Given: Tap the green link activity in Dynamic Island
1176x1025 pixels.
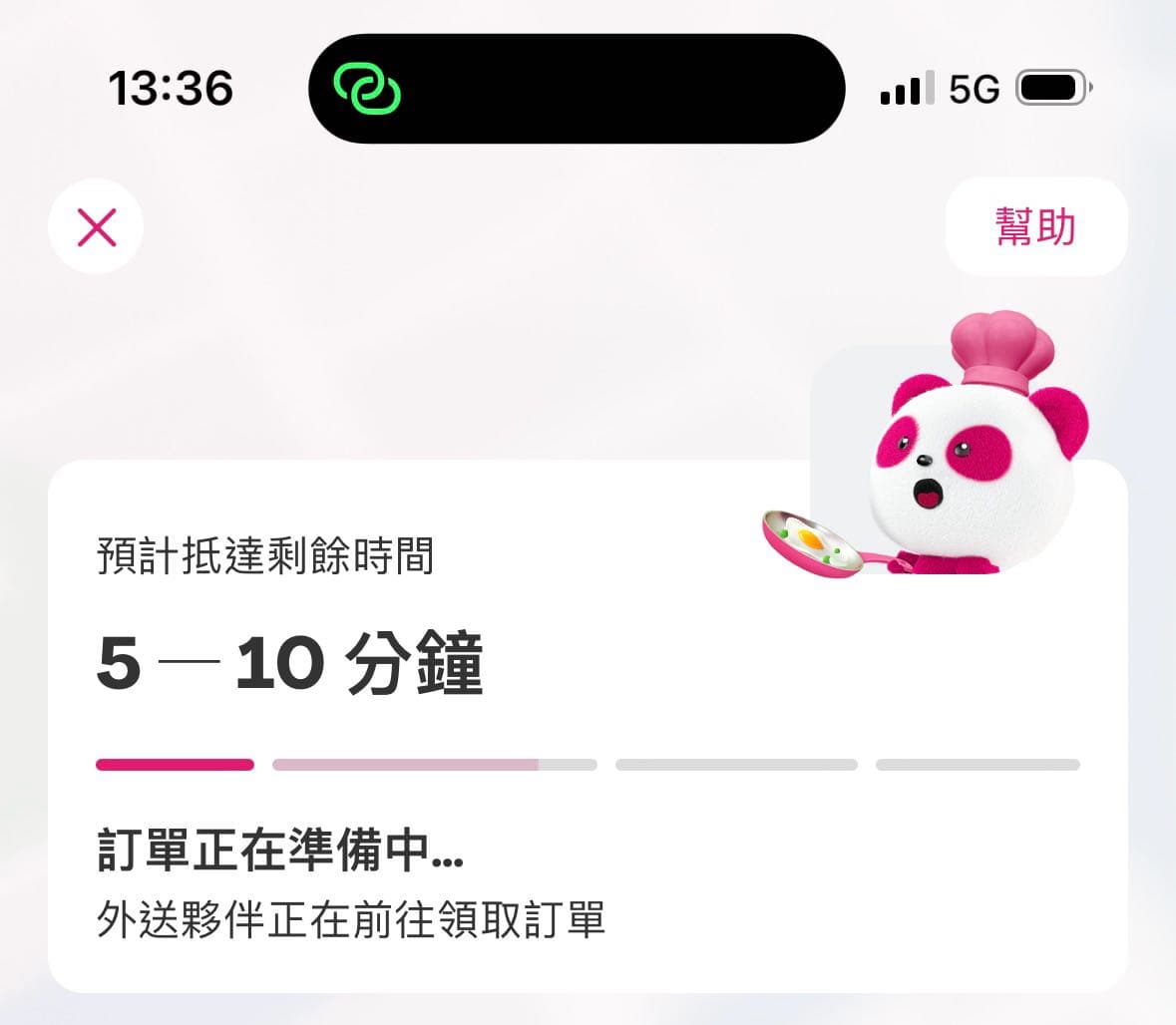Looking at the screenshot, I should pos(367,90).
